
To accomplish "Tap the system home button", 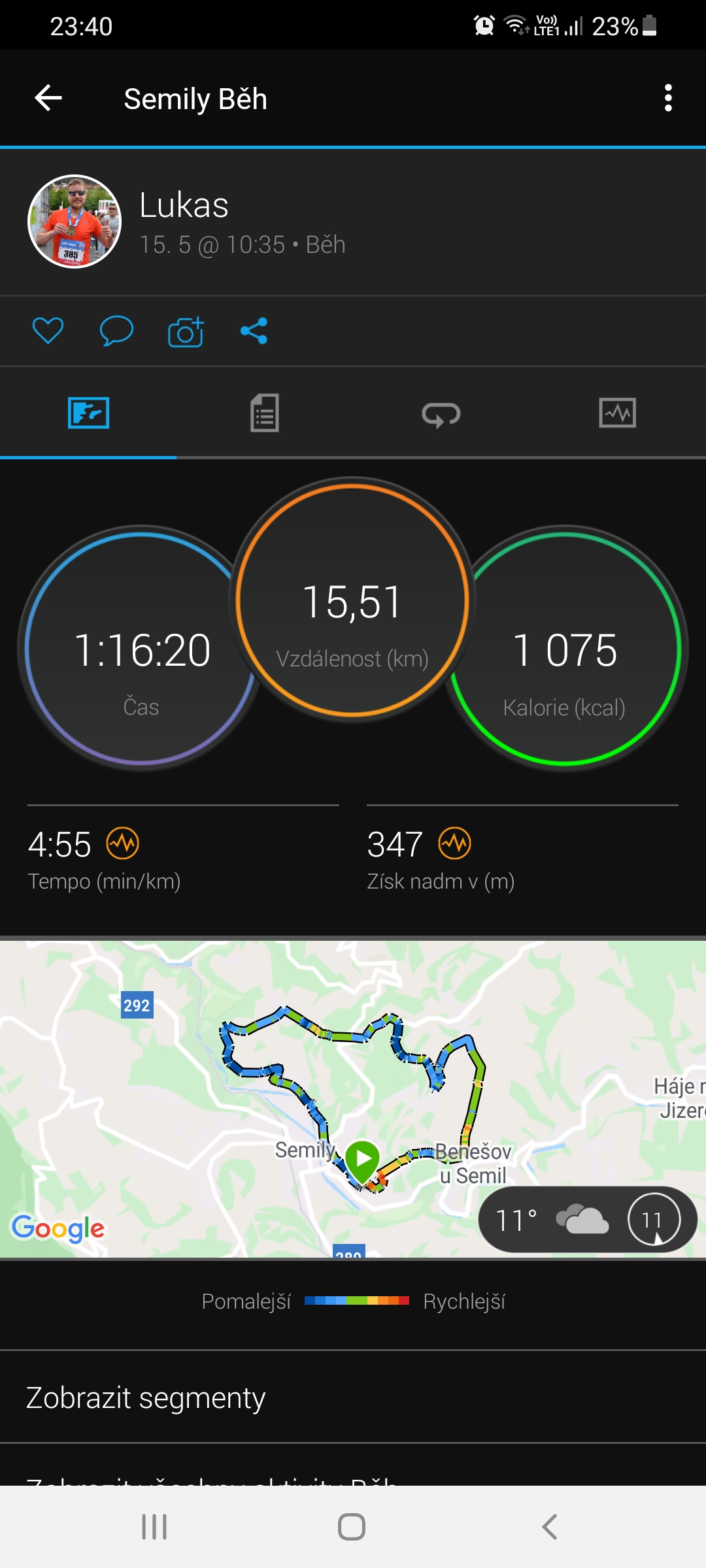I will 352,1527.
